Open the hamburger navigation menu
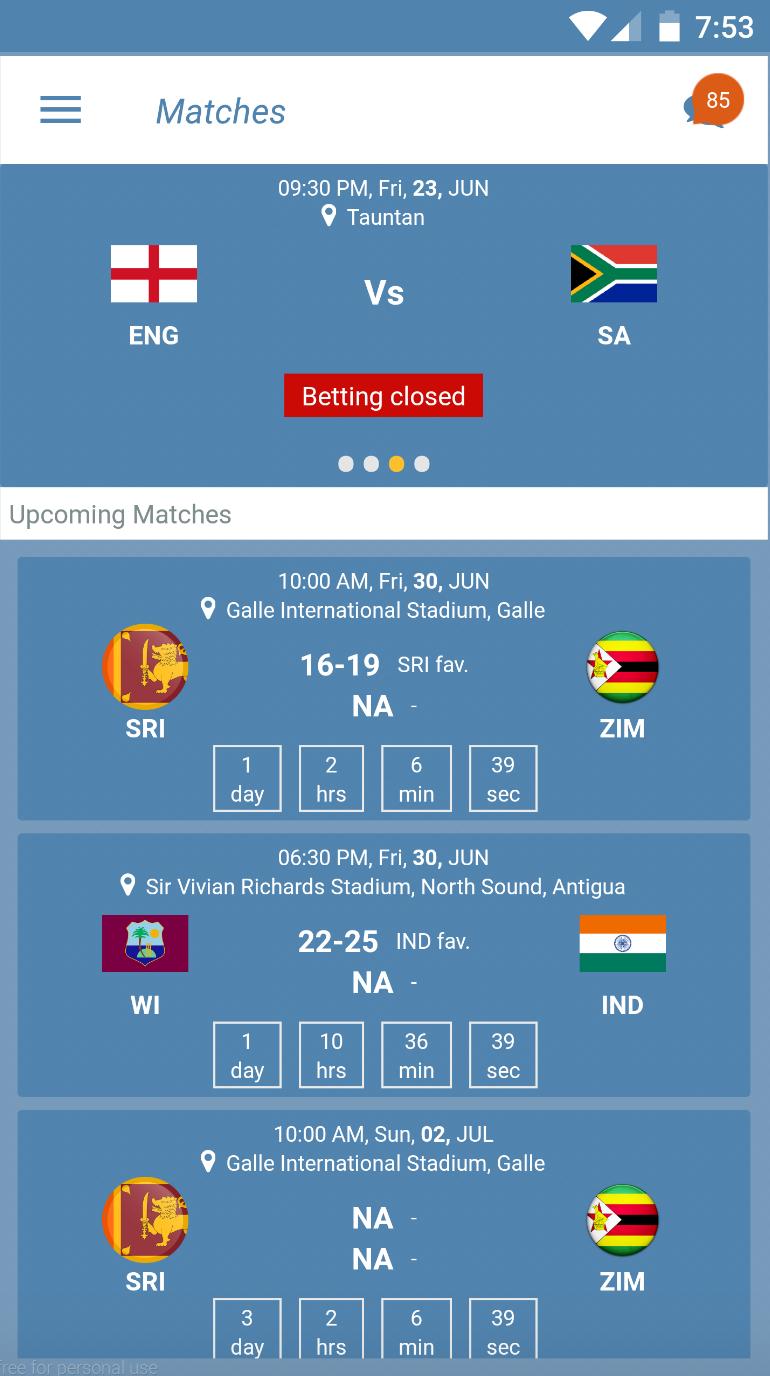The height and width of the screenshot is (1376, 770). click(x=60, y=110)
